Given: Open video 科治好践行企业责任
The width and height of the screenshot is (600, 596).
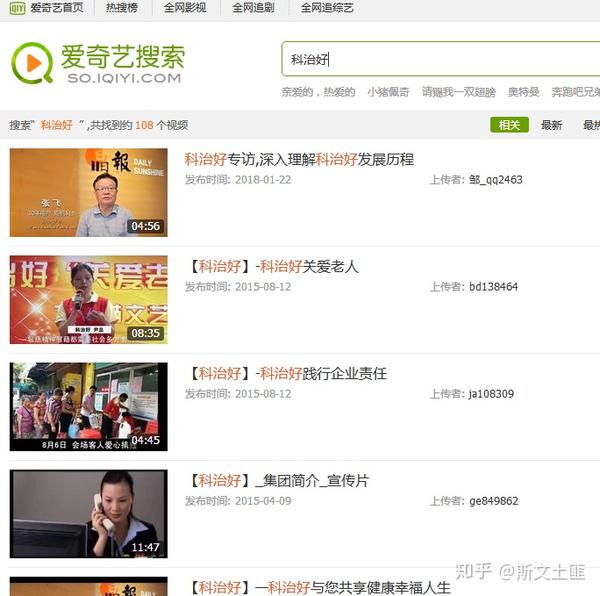Looking at the screenshot, I should 286,373.
